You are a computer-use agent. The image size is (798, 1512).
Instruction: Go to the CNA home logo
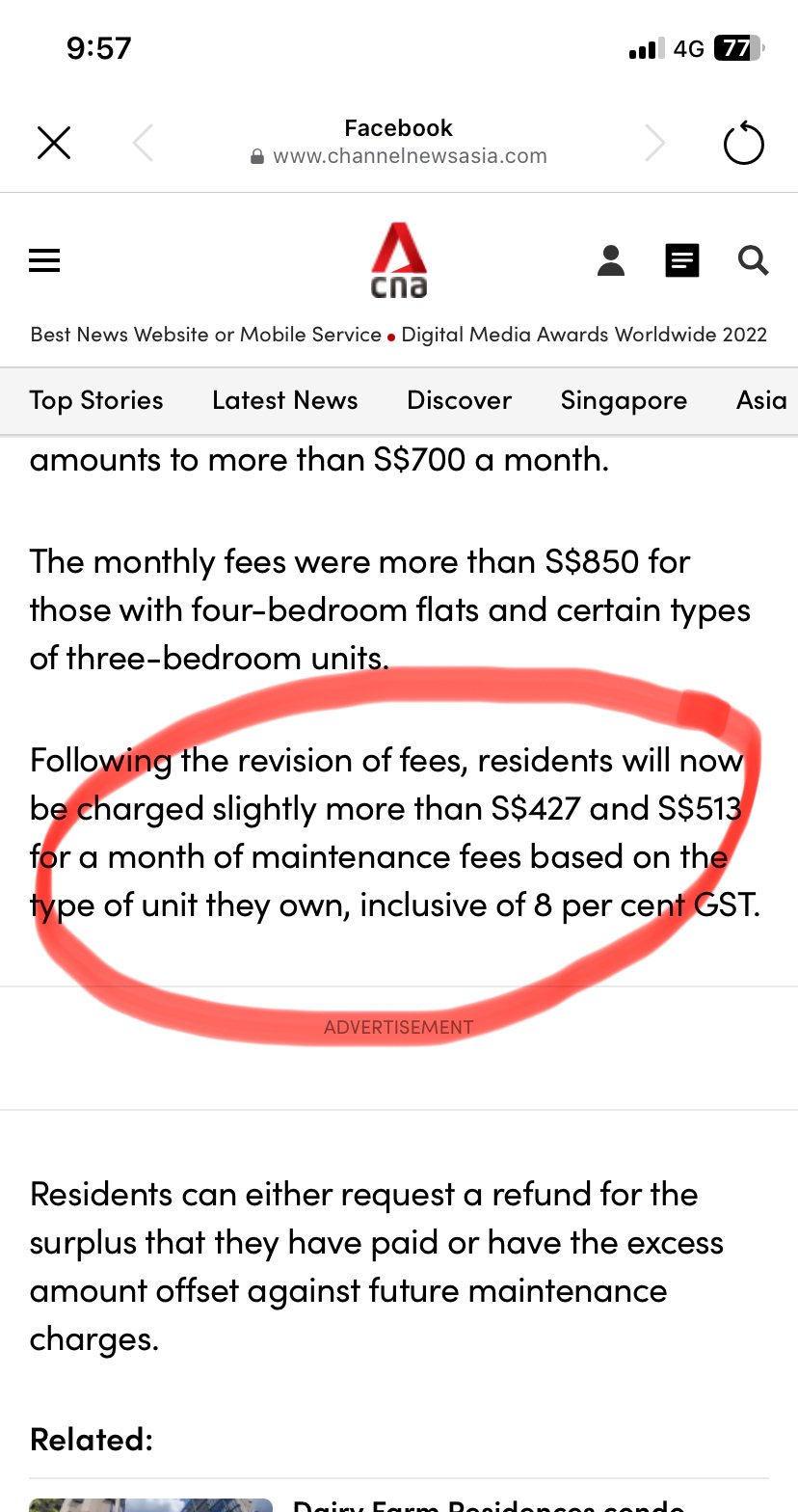(x=398, y=260)
